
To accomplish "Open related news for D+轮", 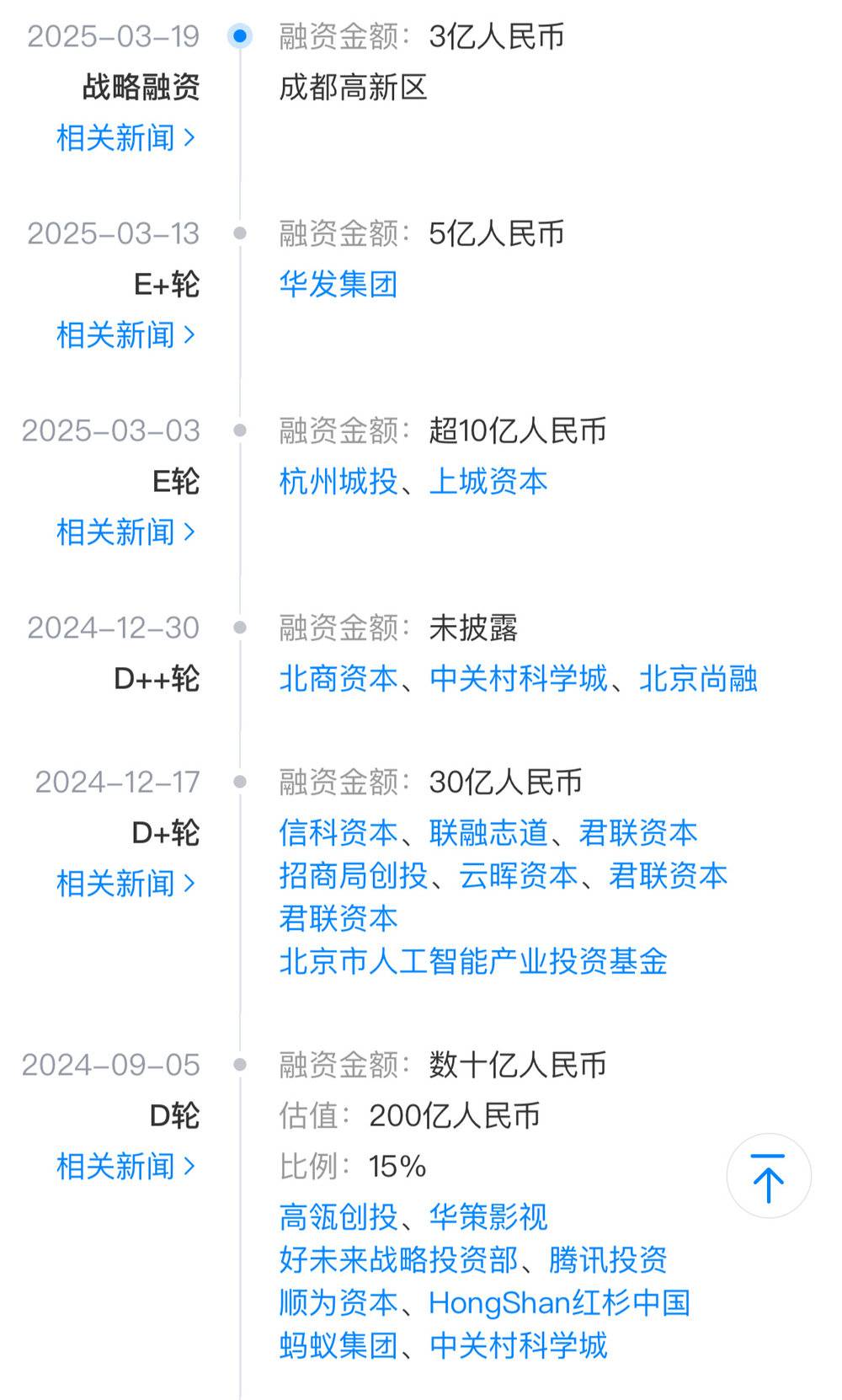I will point(125,884).
